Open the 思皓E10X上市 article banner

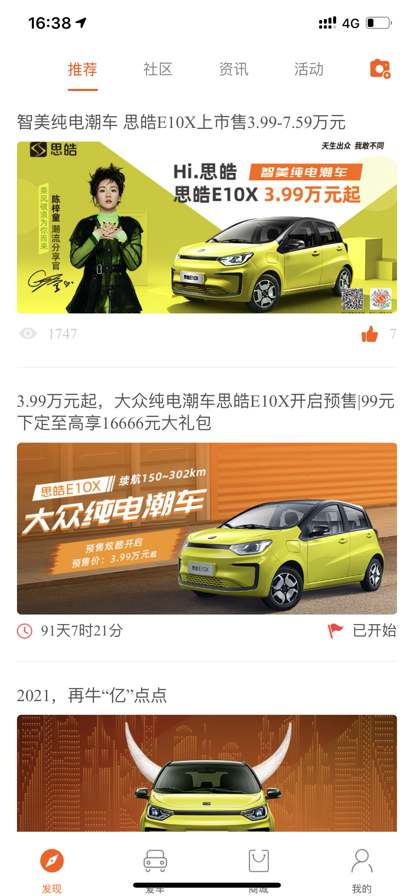click(207, 227)
